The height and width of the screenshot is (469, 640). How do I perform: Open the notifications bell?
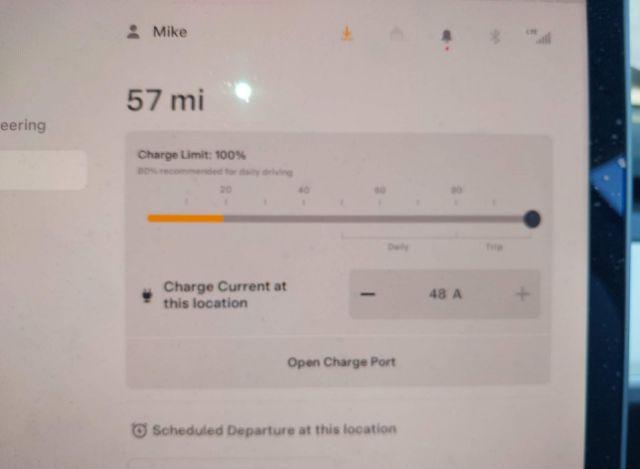click(446, 36)
